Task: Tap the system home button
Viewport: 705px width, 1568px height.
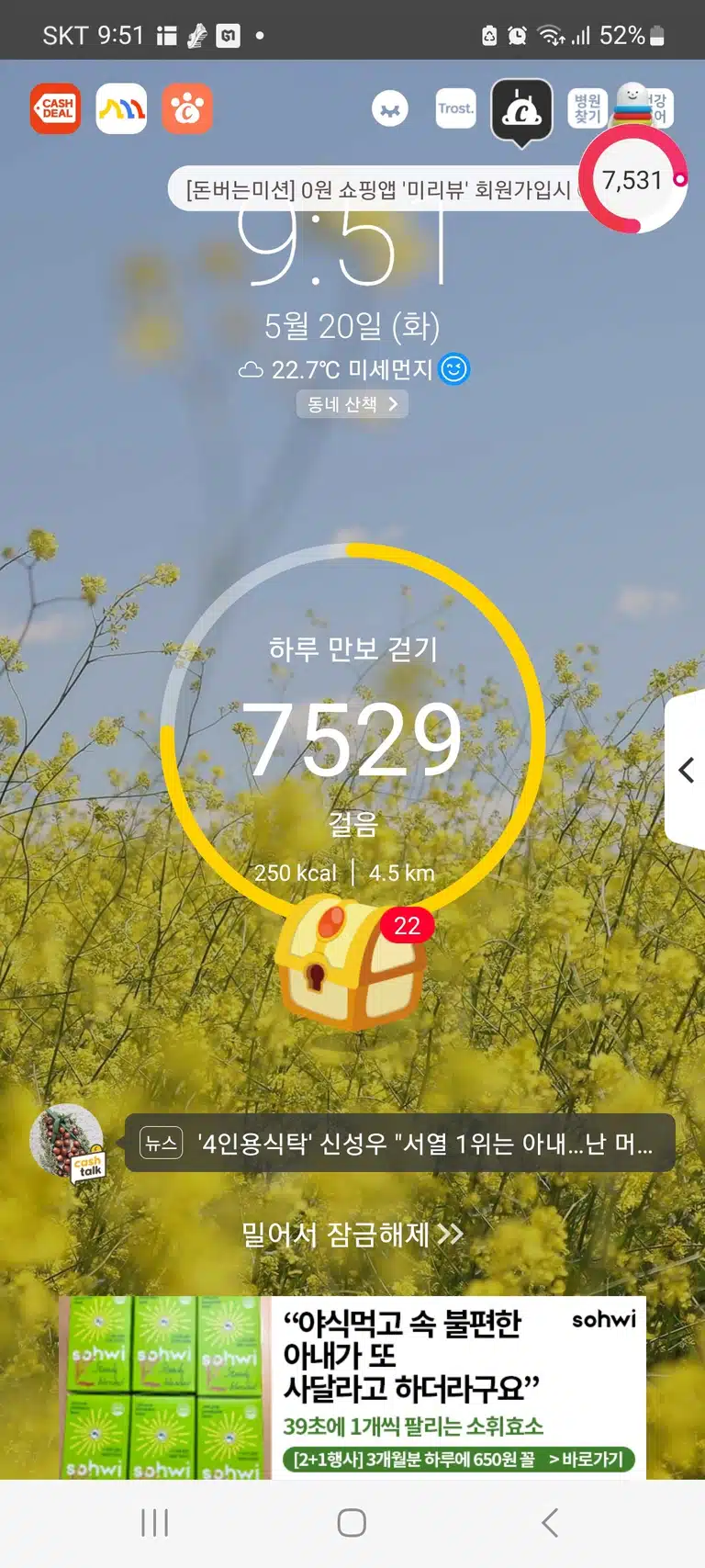Action: [352, 1523]
